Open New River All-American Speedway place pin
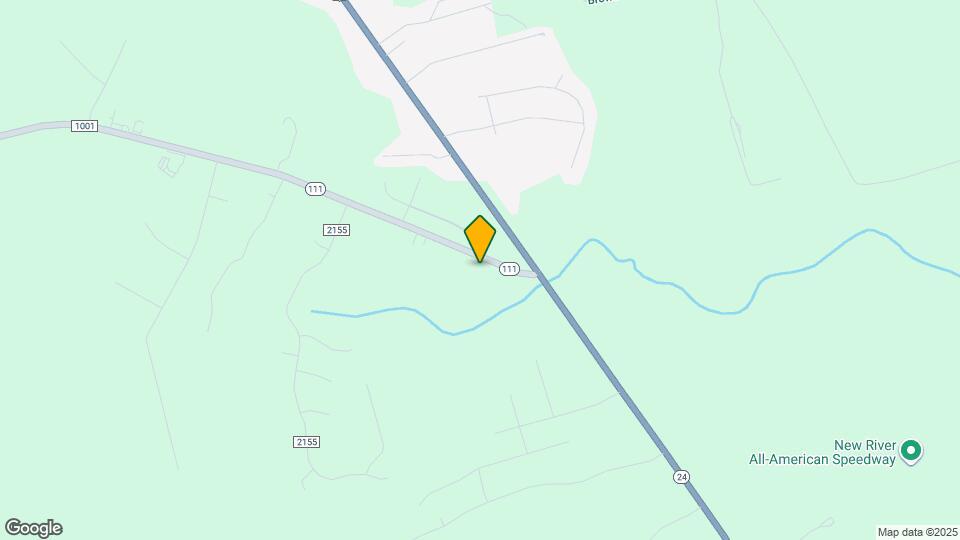Screen dimensions: 960x540 coord(911,451)
